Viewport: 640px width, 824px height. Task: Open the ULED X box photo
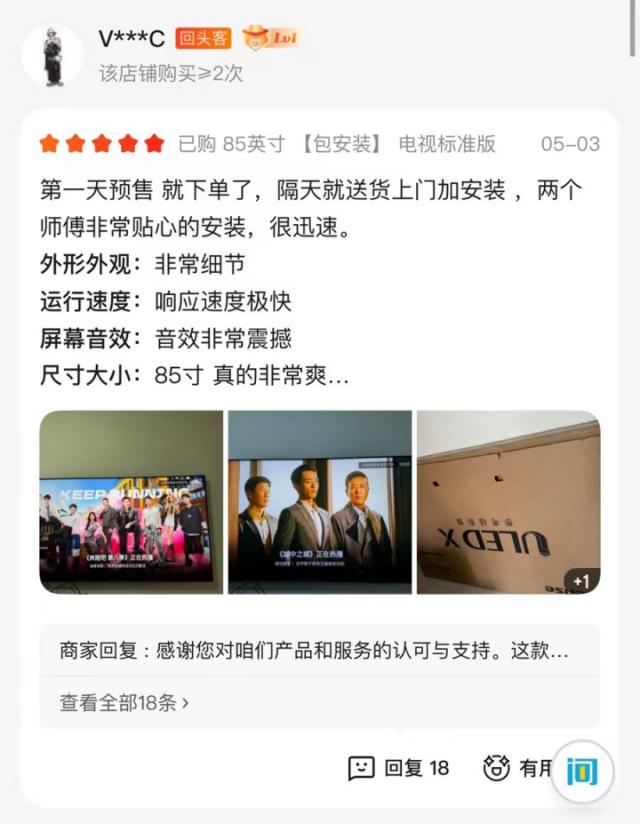(x=508, y=502)
